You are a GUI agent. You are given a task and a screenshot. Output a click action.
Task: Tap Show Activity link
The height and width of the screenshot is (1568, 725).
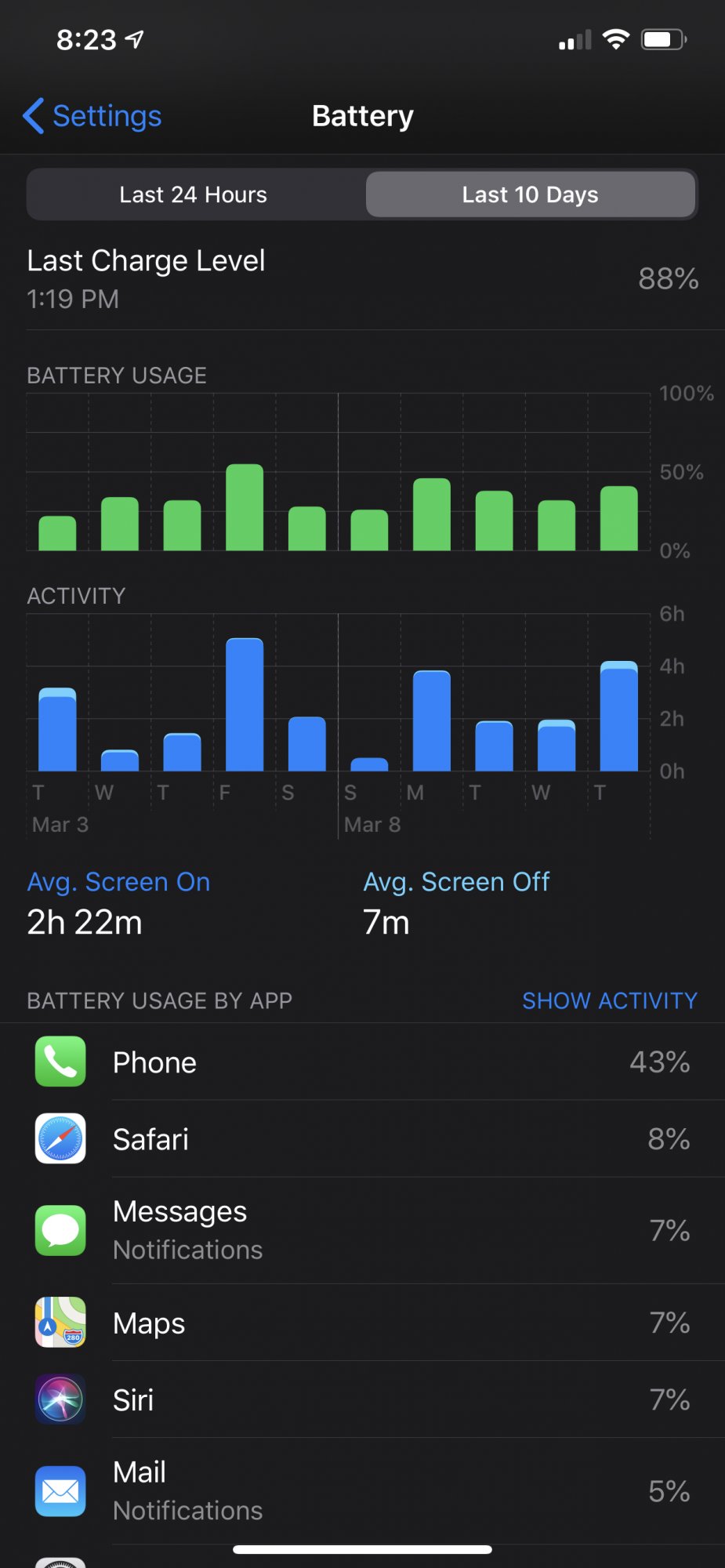(609, 1000)
